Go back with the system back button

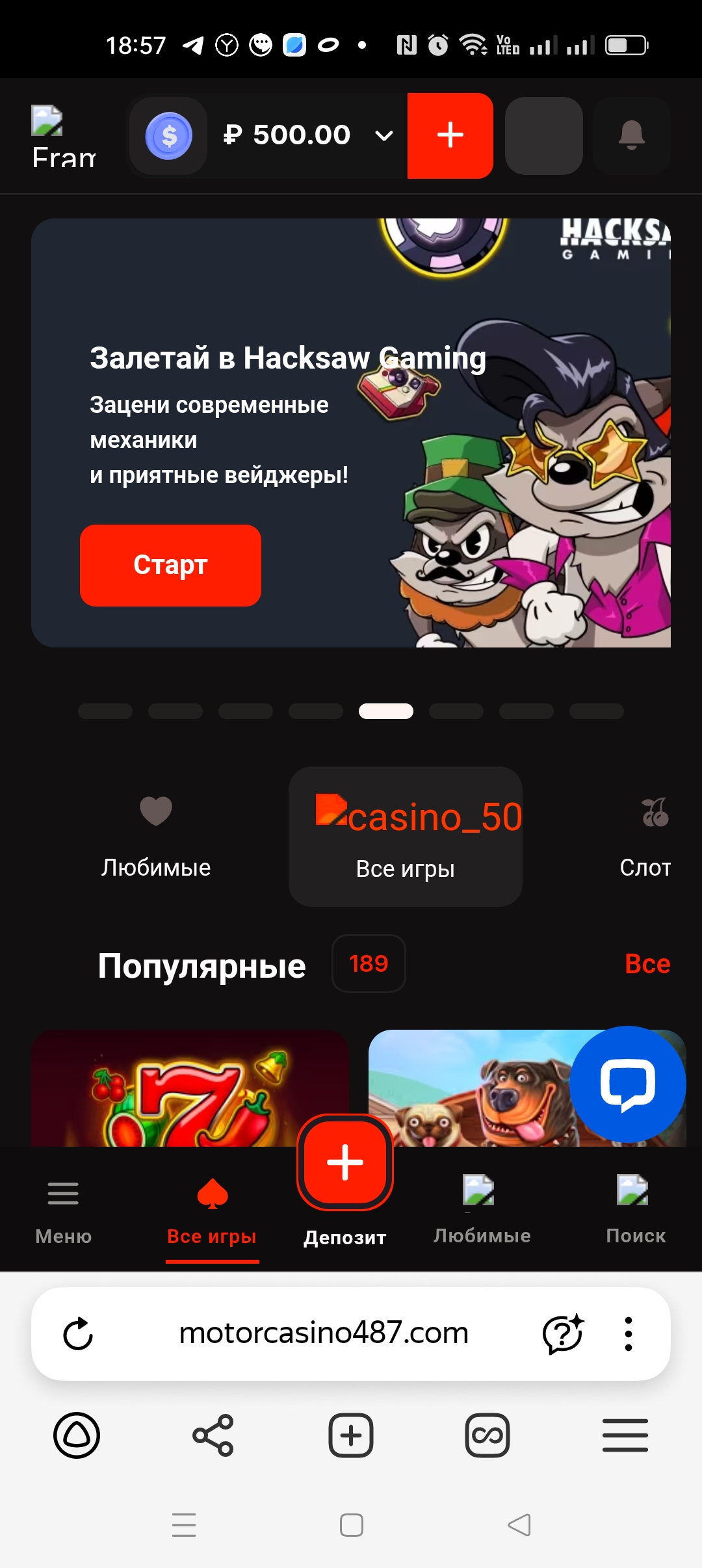[519, 1524]
